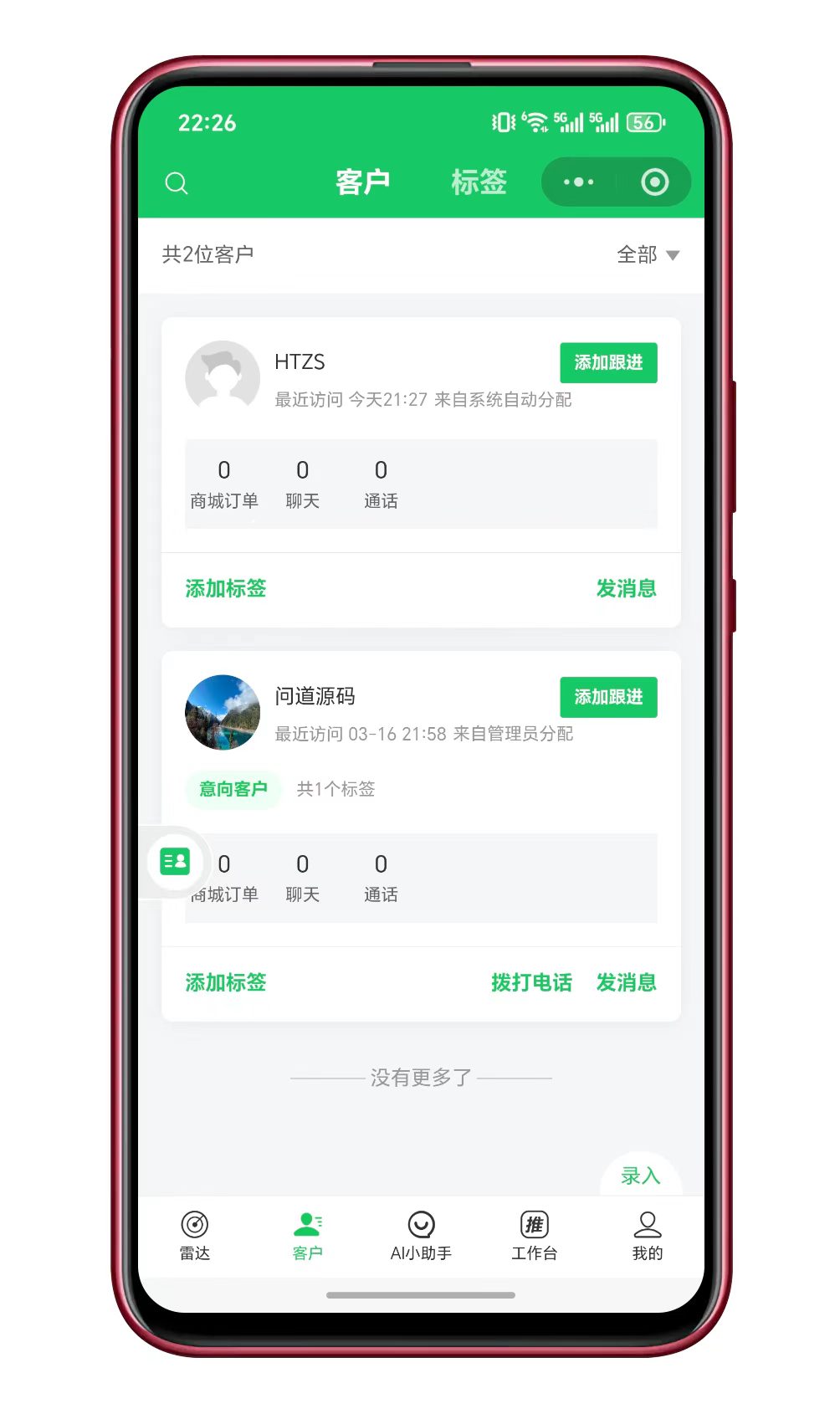Tap the 录入 floating button
This screenshot has height=1414, width=840.
coord(641,1176)
